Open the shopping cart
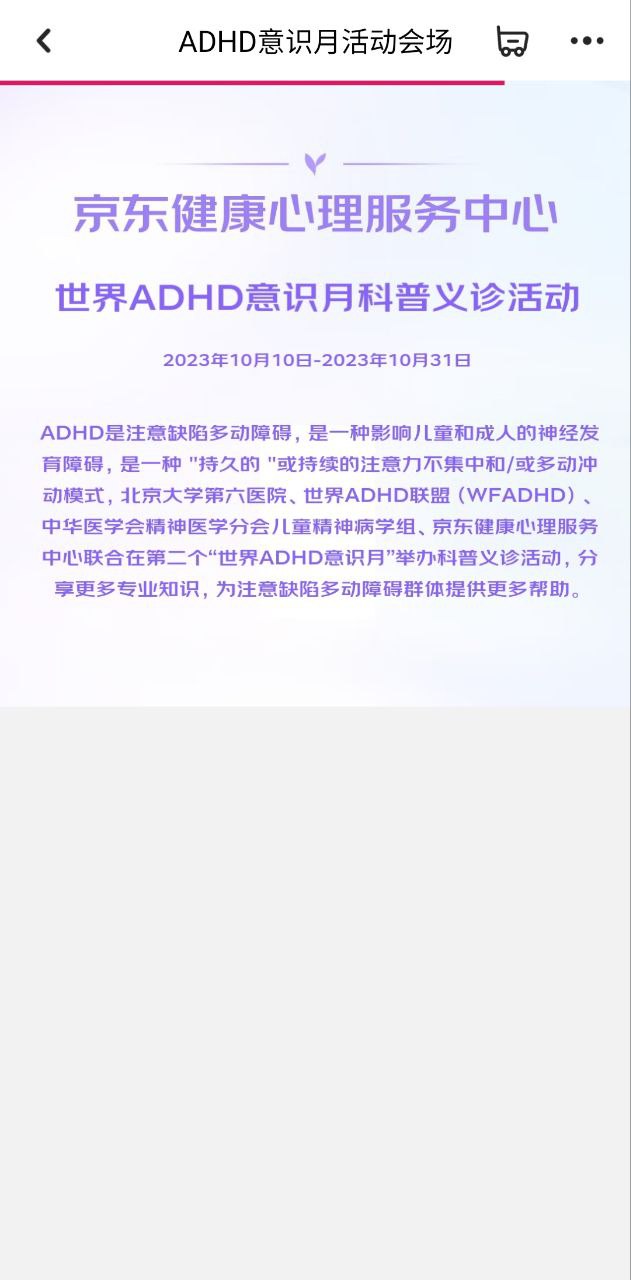 click(512, 41)
